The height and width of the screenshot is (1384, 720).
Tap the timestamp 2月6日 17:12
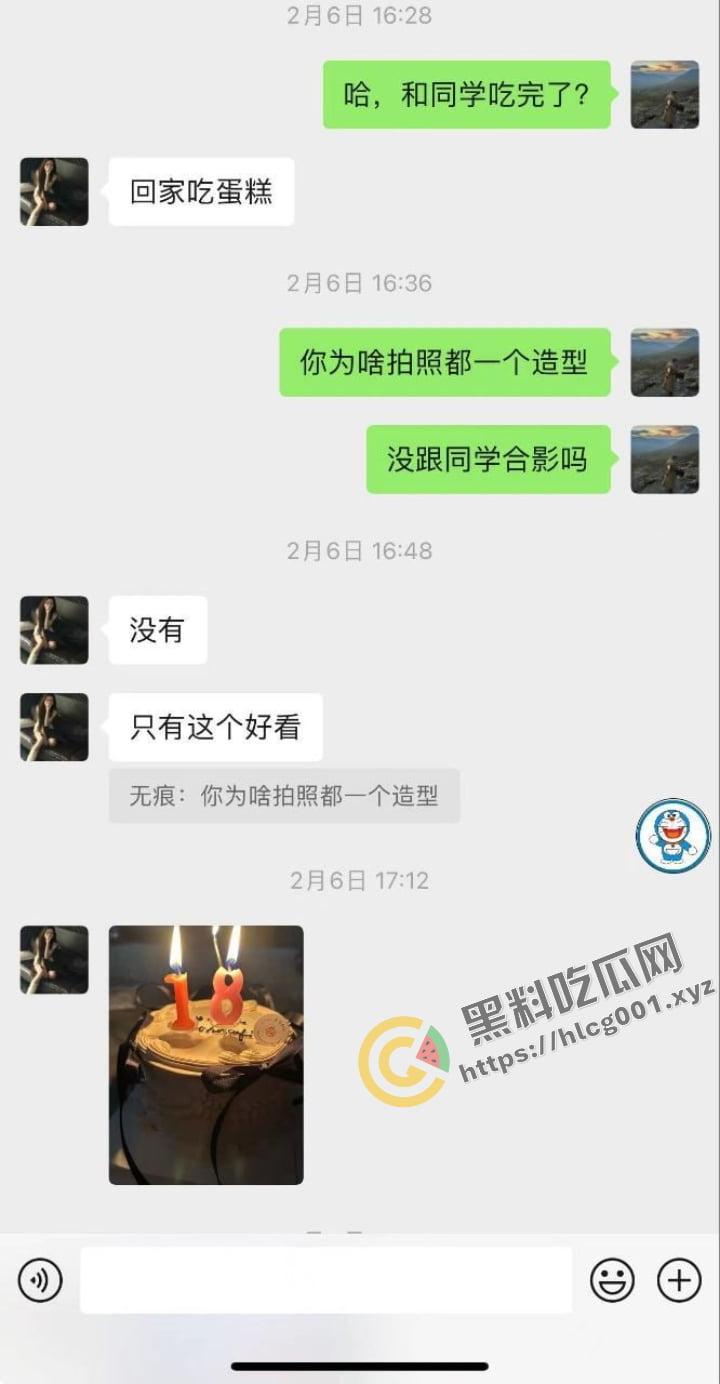pyautogui.click(x=358, y=880)
